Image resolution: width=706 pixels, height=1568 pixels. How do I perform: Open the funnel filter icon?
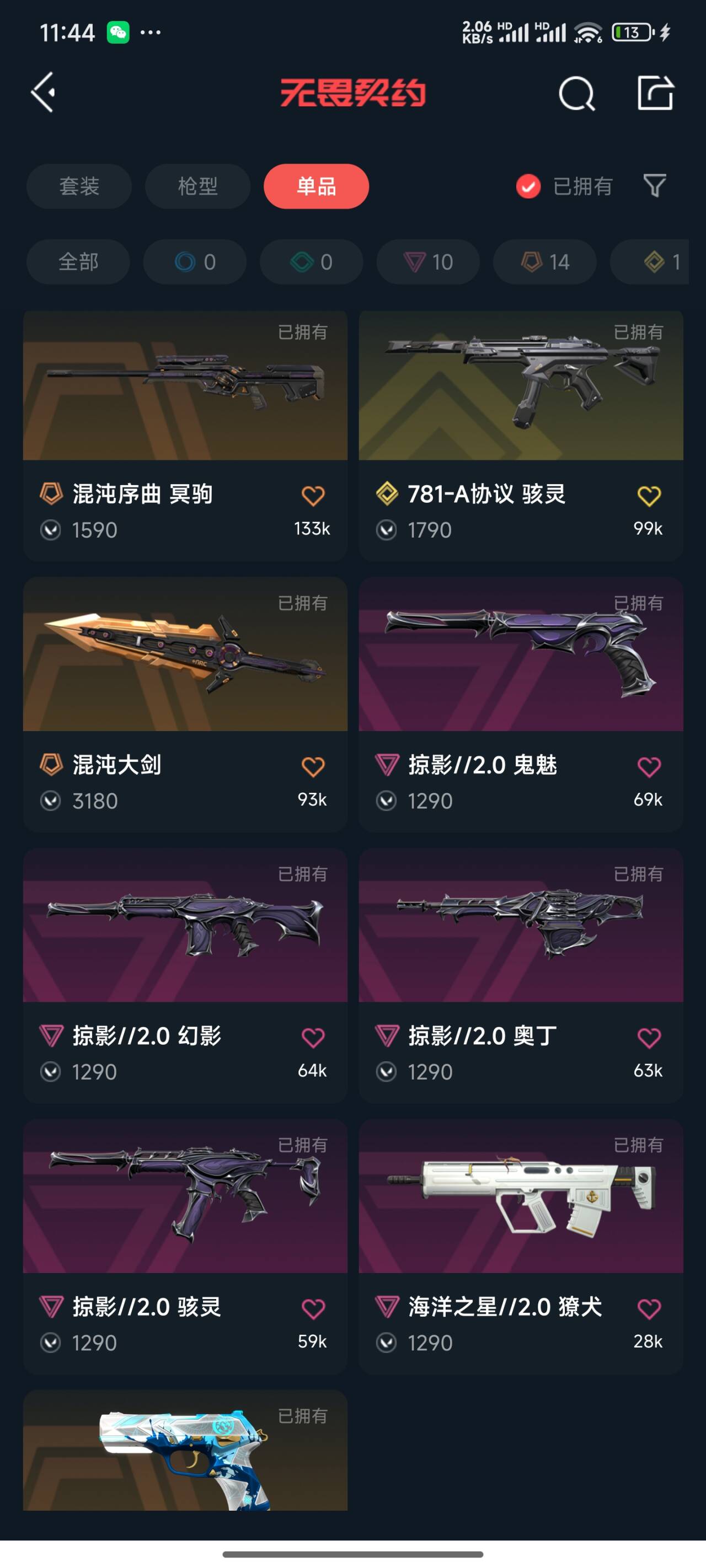[655, 186]
